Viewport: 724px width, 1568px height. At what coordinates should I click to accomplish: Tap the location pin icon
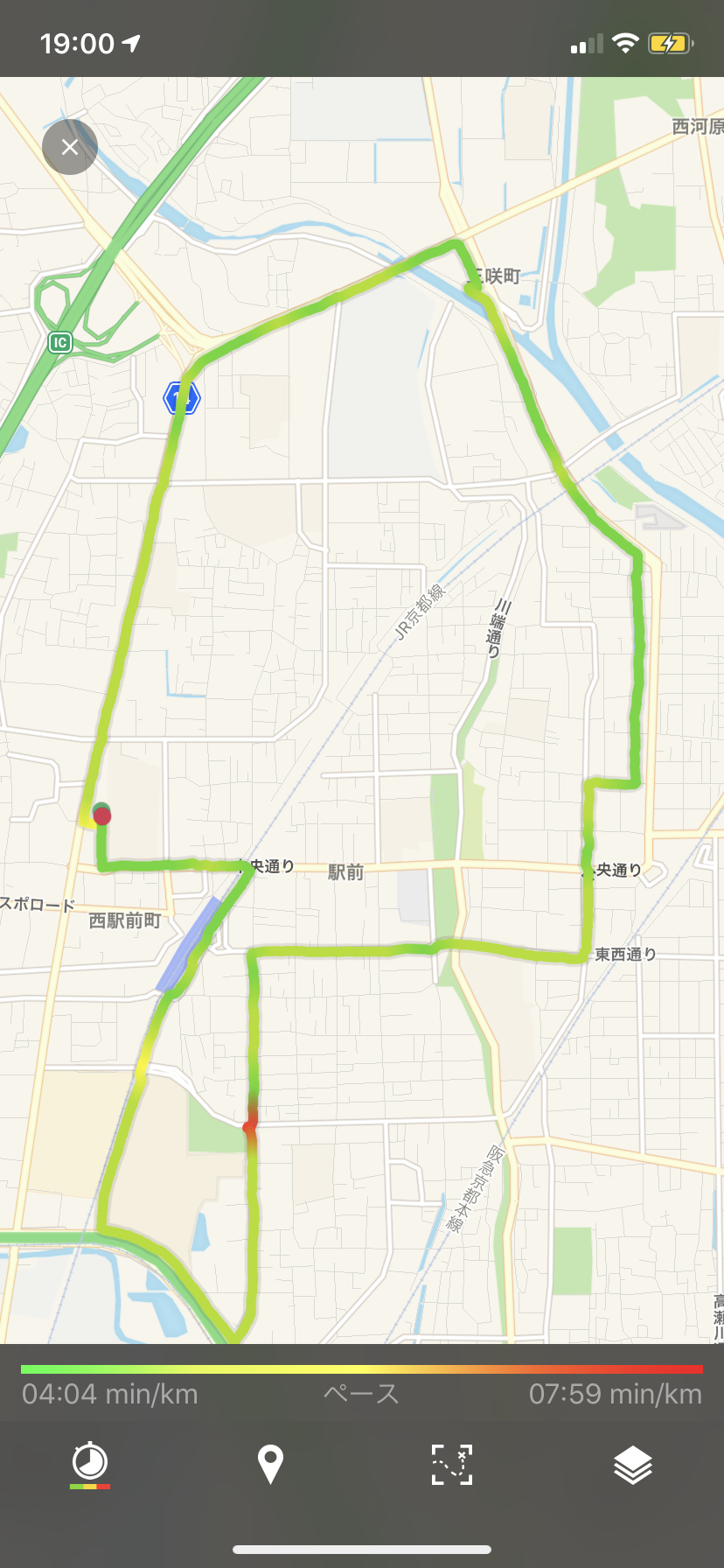coord(271,1464)
